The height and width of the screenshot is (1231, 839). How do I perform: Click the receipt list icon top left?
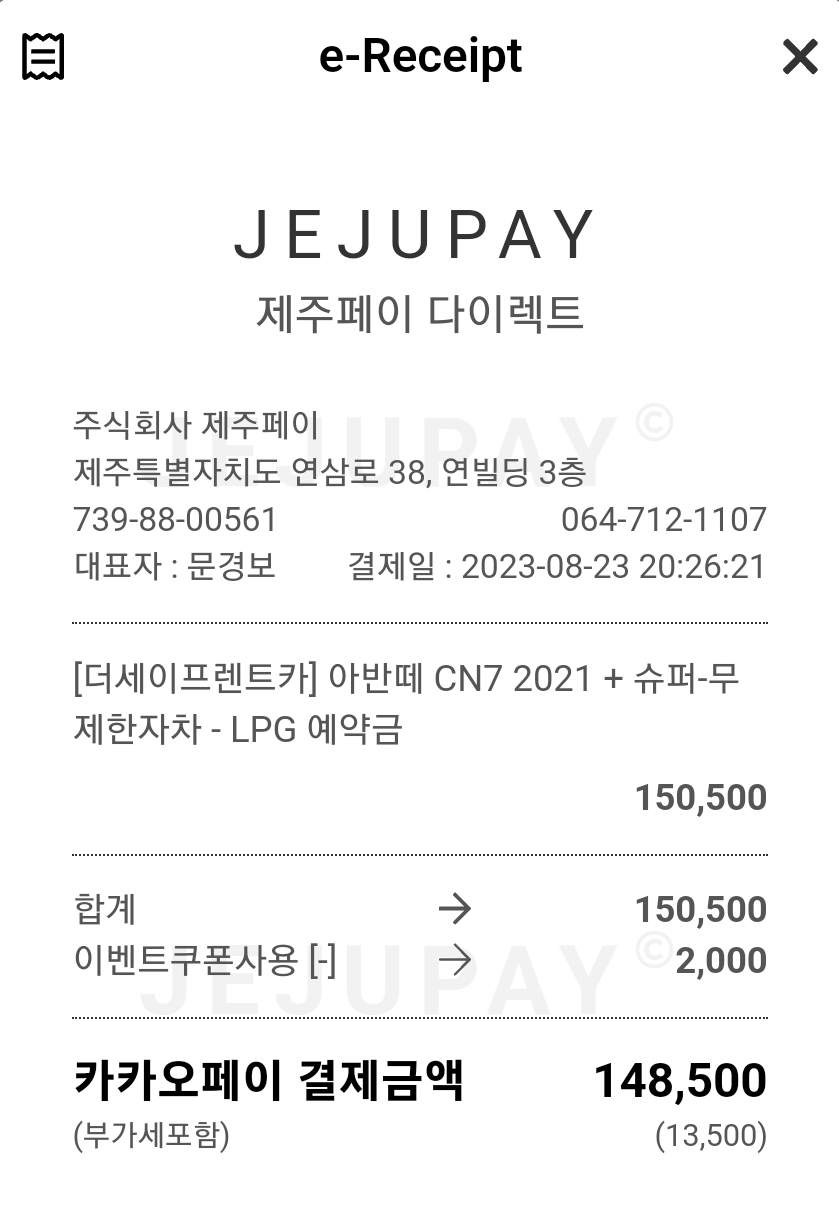(x=43, y=56)
